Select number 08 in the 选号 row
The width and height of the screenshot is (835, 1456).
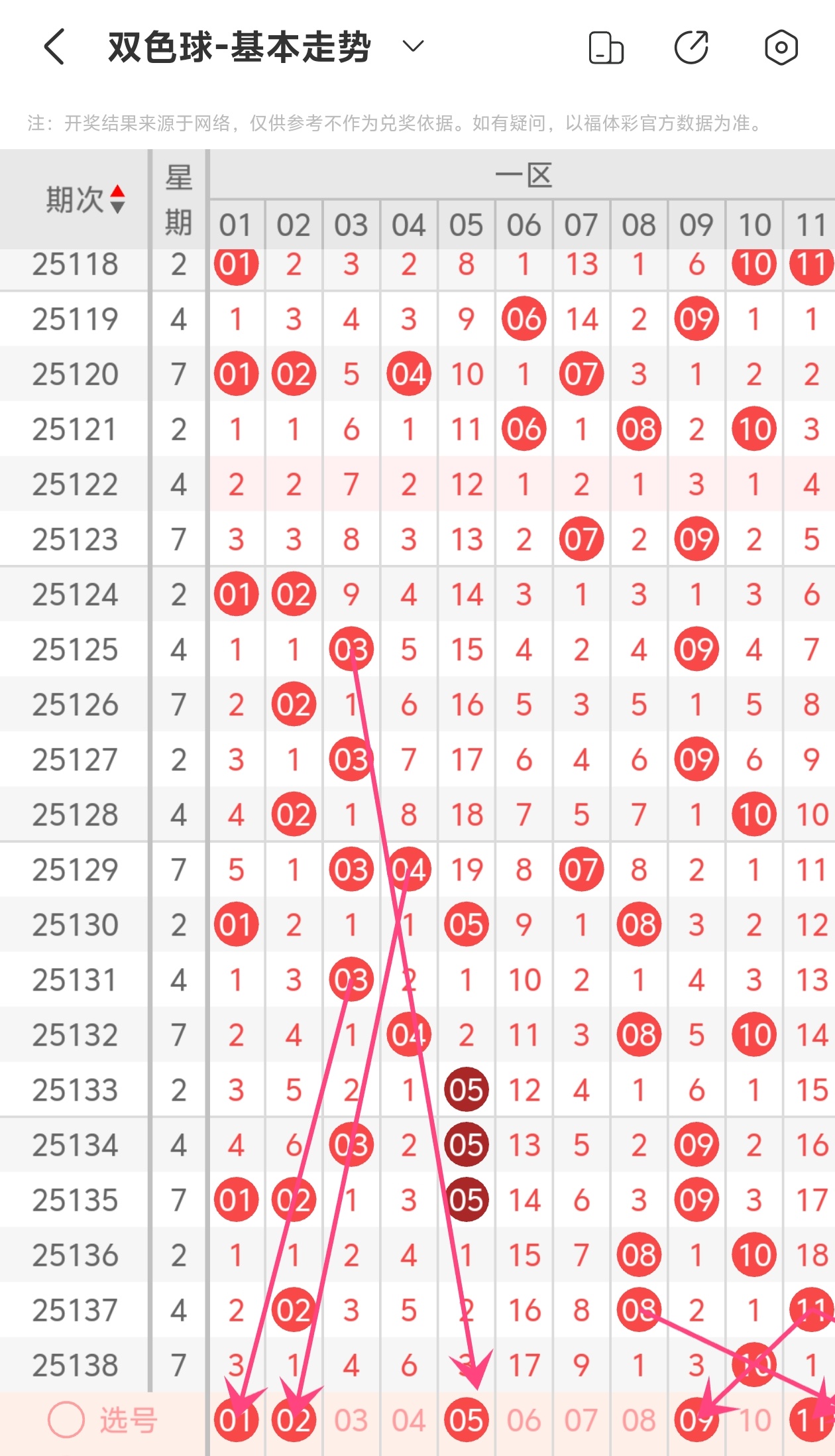tap(639, 1420)
